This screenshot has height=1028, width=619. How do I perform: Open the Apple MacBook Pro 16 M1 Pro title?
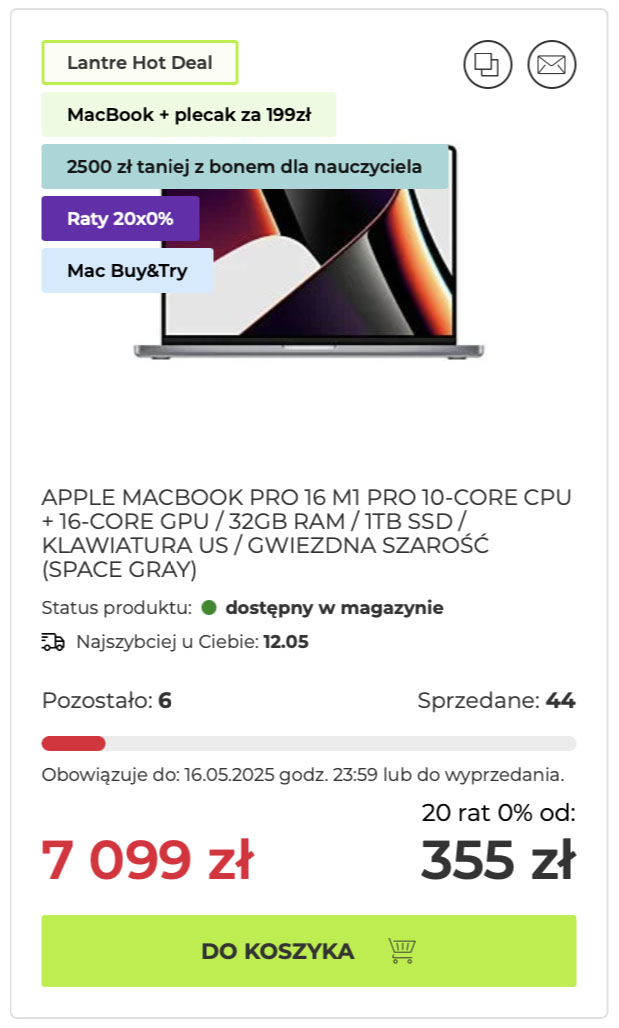pos(306,533)
